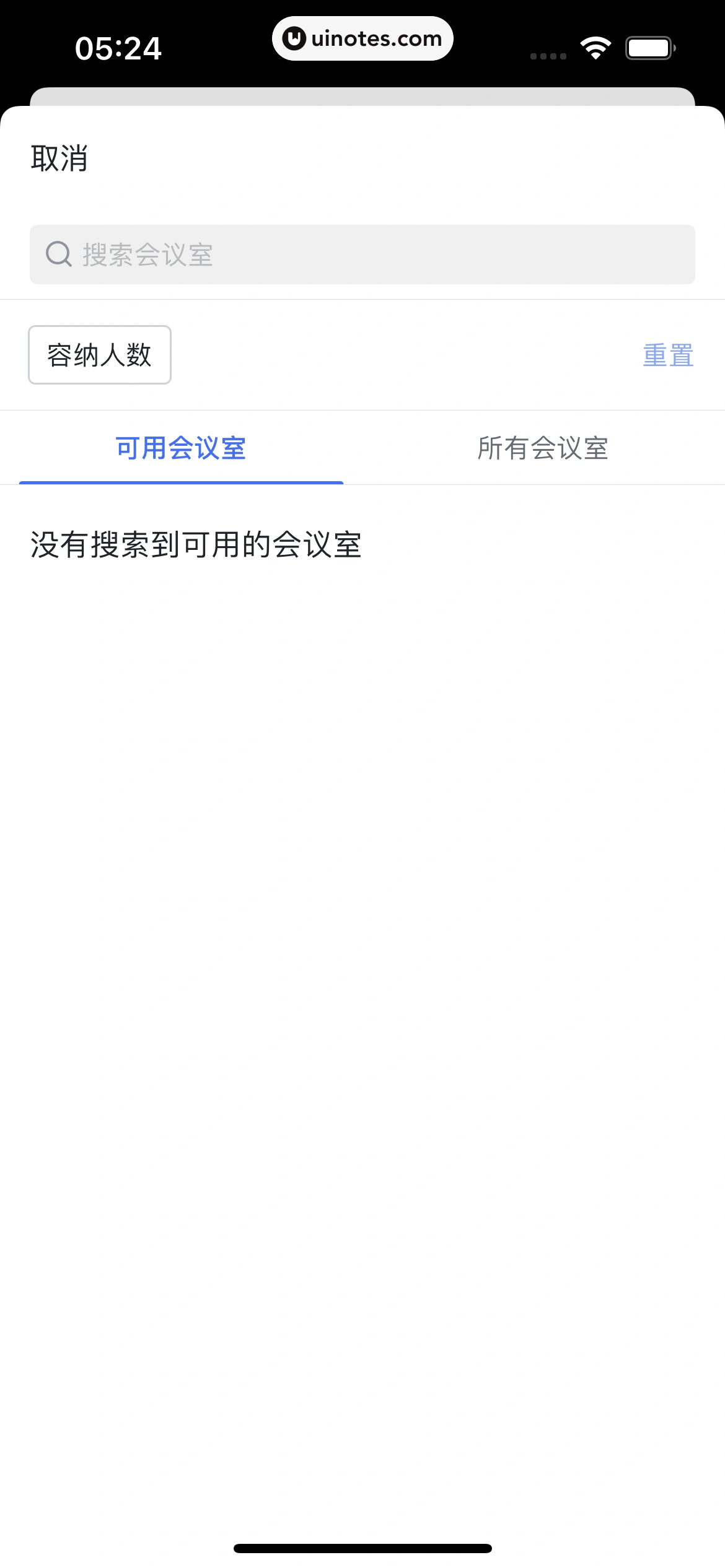Toggle back to available rooms via 可用会议室
This screenshot has height=1568, width=725.
(181, 449)
